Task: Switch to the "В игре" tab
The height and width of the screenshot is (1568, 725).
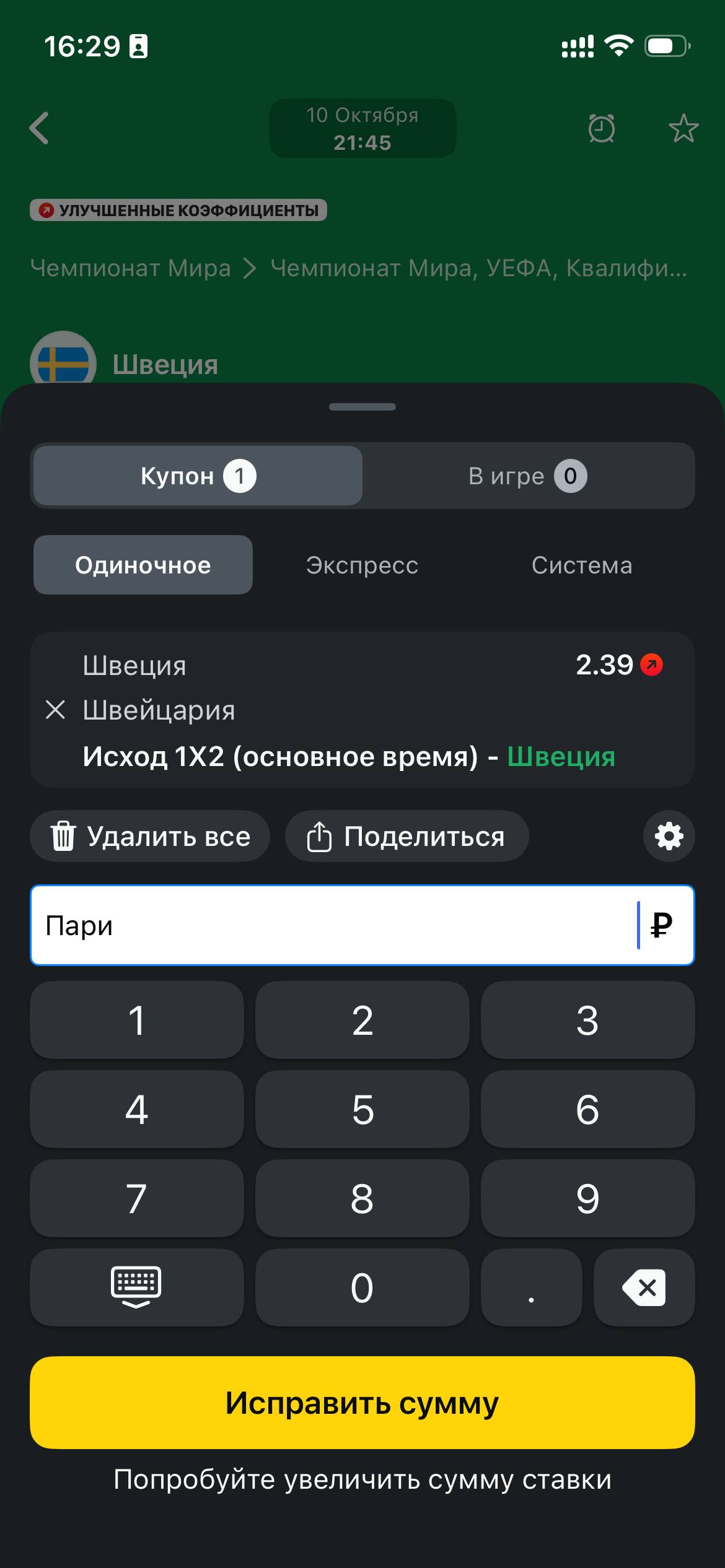Action: (x=527, y=476)
